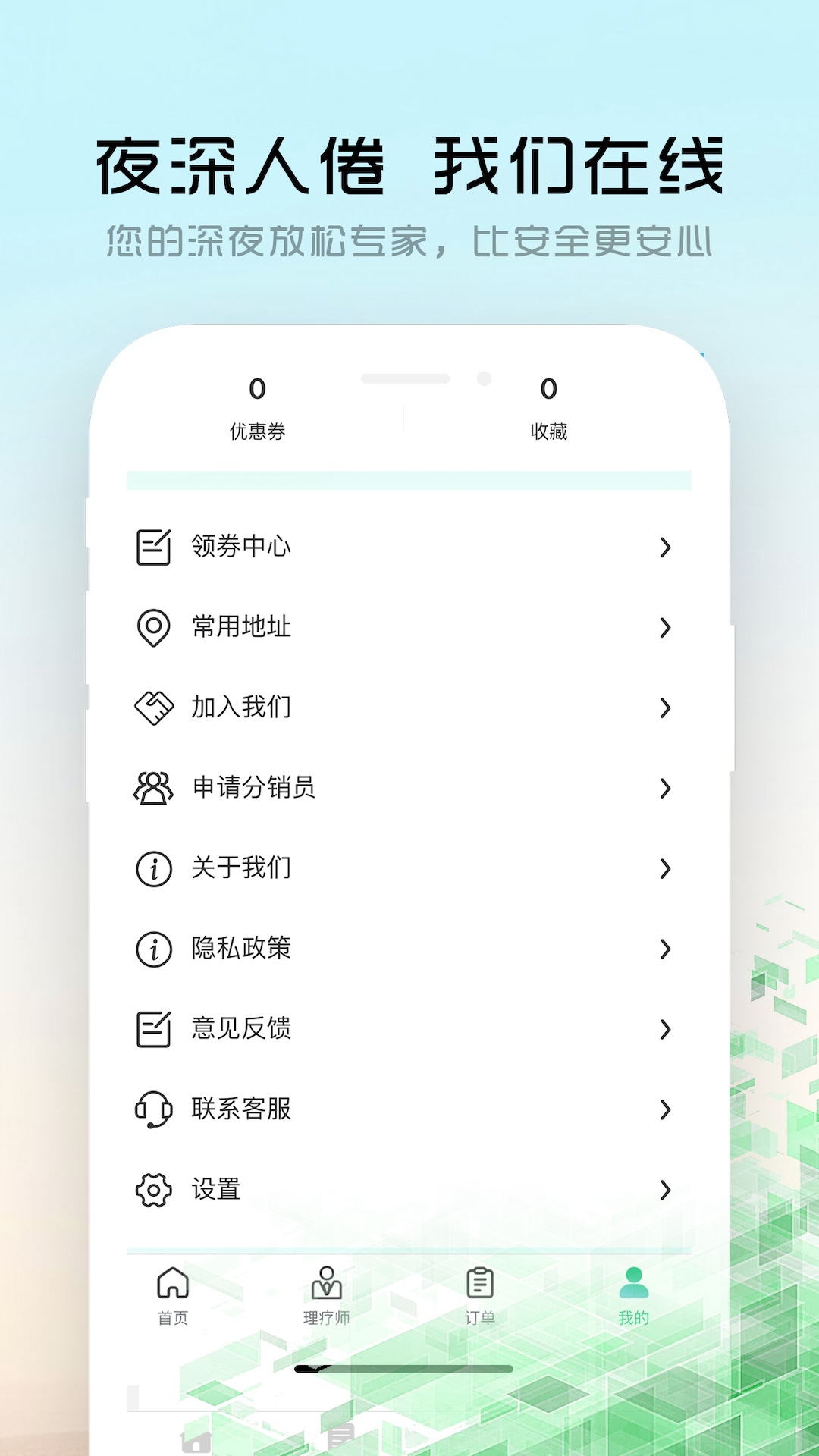Switch to the 订单 tab
This screenshot has height=1456, width=819.
[478, 1294]
